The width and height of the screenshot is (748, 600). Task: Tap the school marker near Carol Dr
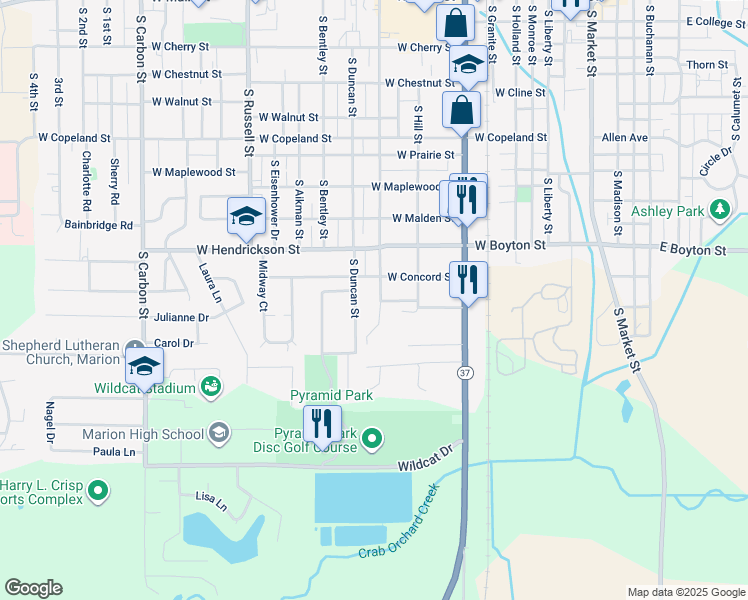click(145, 365)
